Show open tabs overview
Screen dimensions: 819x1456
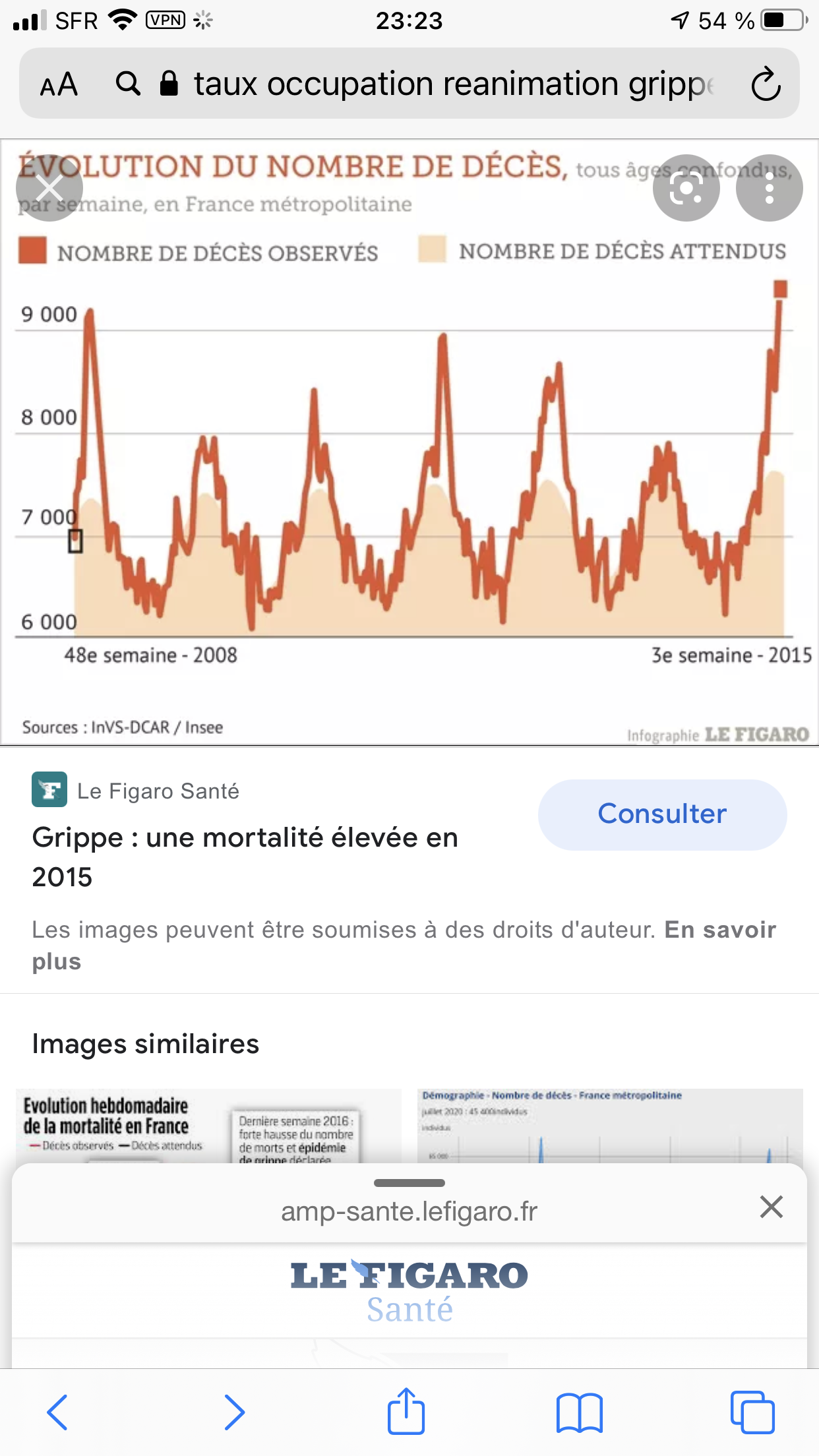752,1412
